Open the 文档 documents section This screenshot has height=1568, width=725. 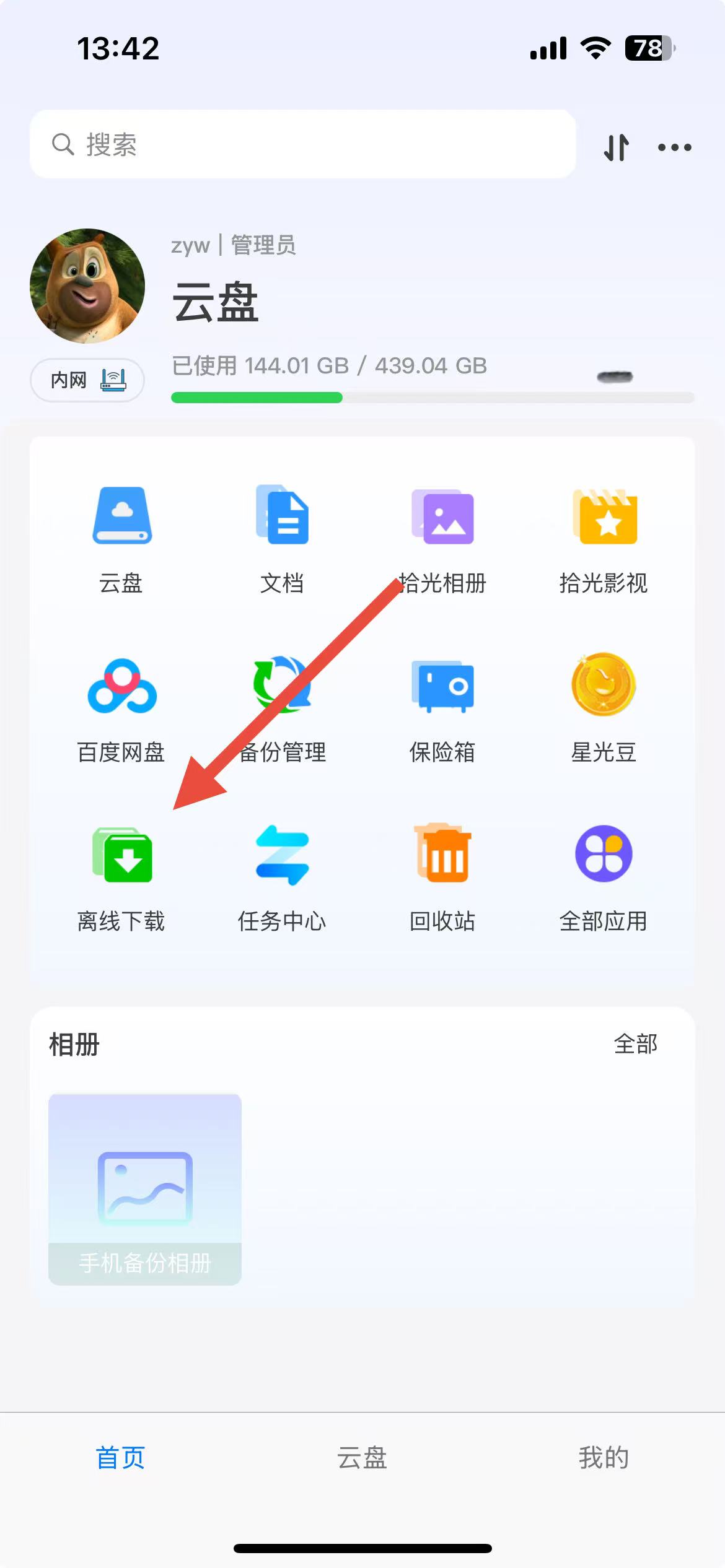[x=282, y=539]
